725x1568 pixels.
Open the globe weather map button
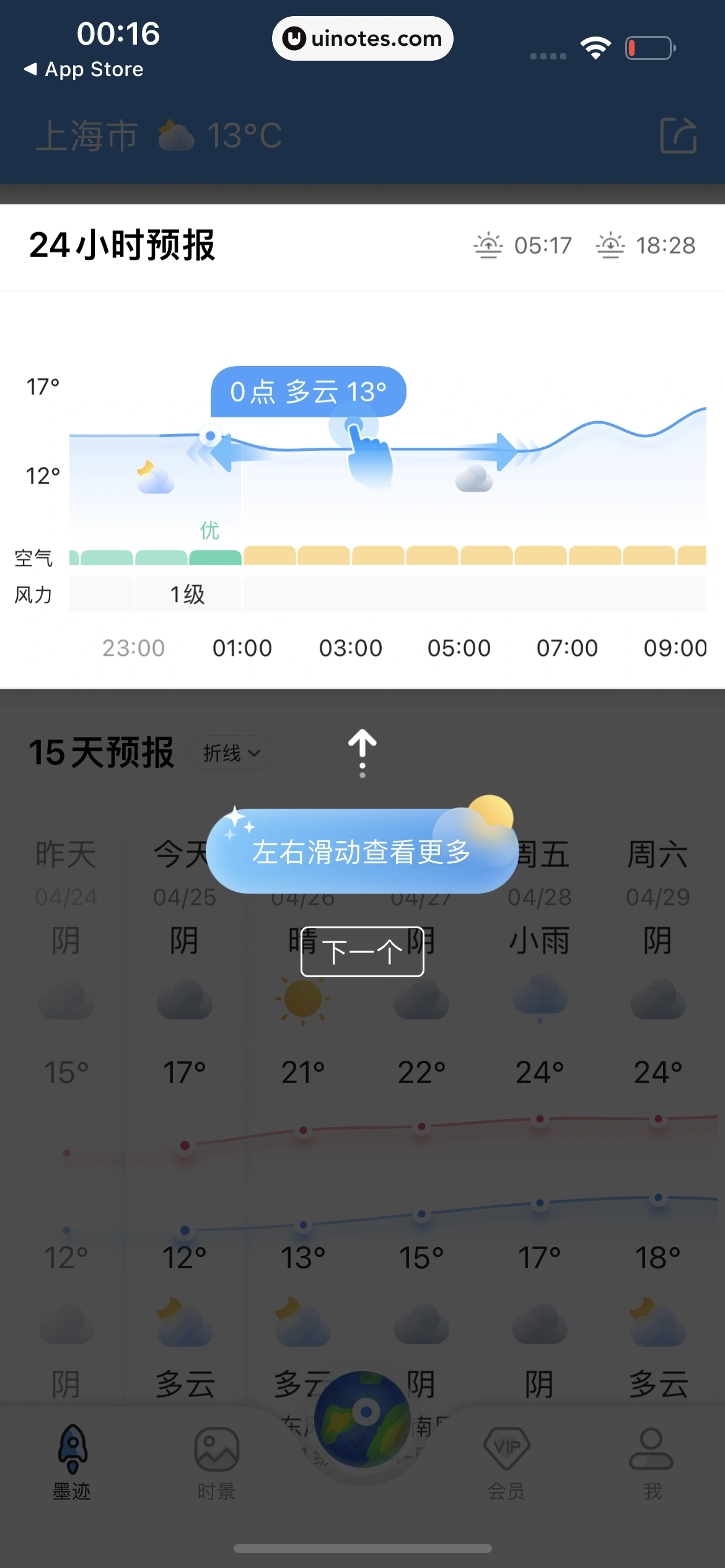pyautogui.click(x=362, y=1419)
